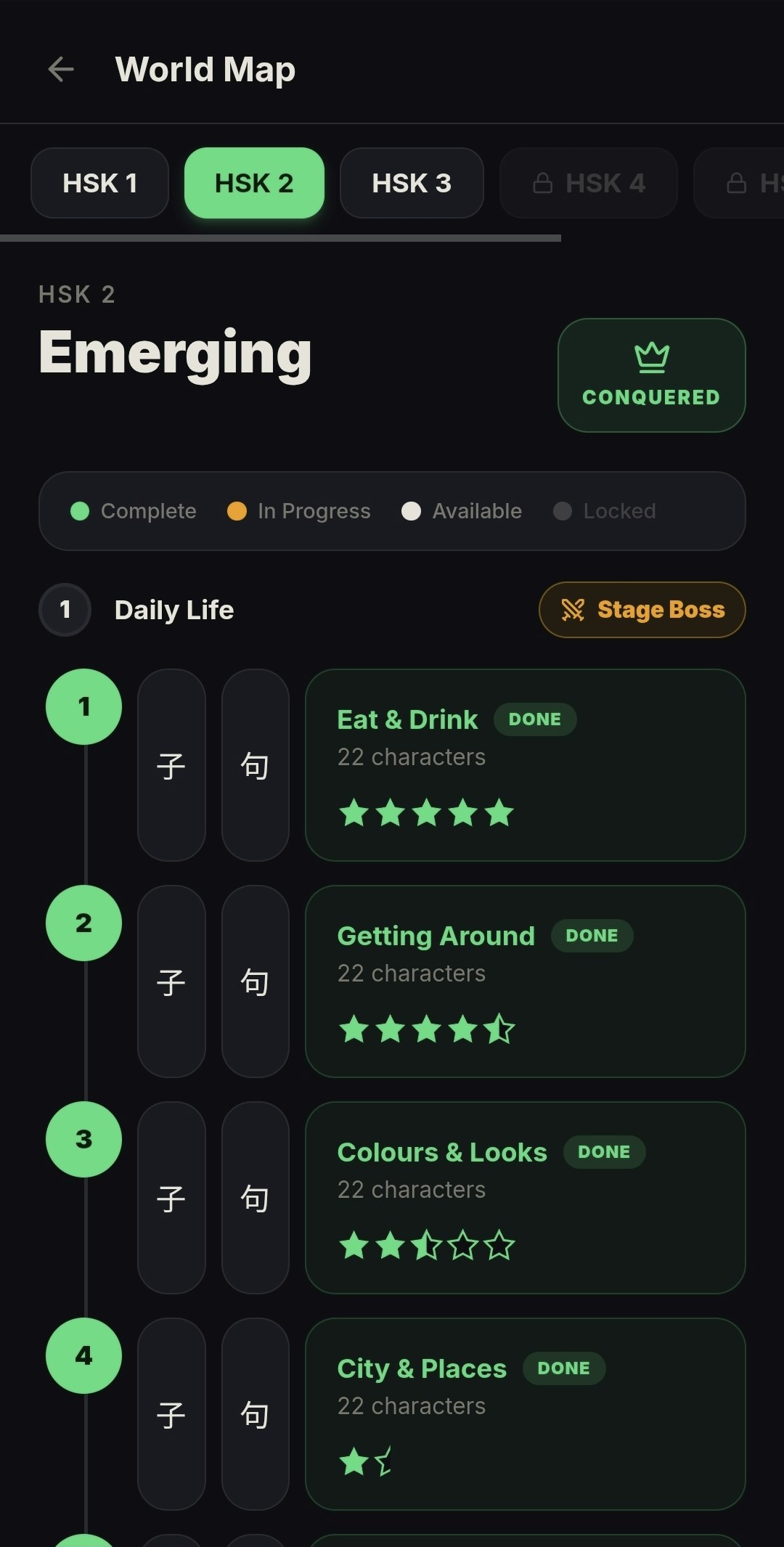This screenshot has height=1547, width=784.
Task: Tap the 句 button beside Getting Around
Action: point(256,981)
